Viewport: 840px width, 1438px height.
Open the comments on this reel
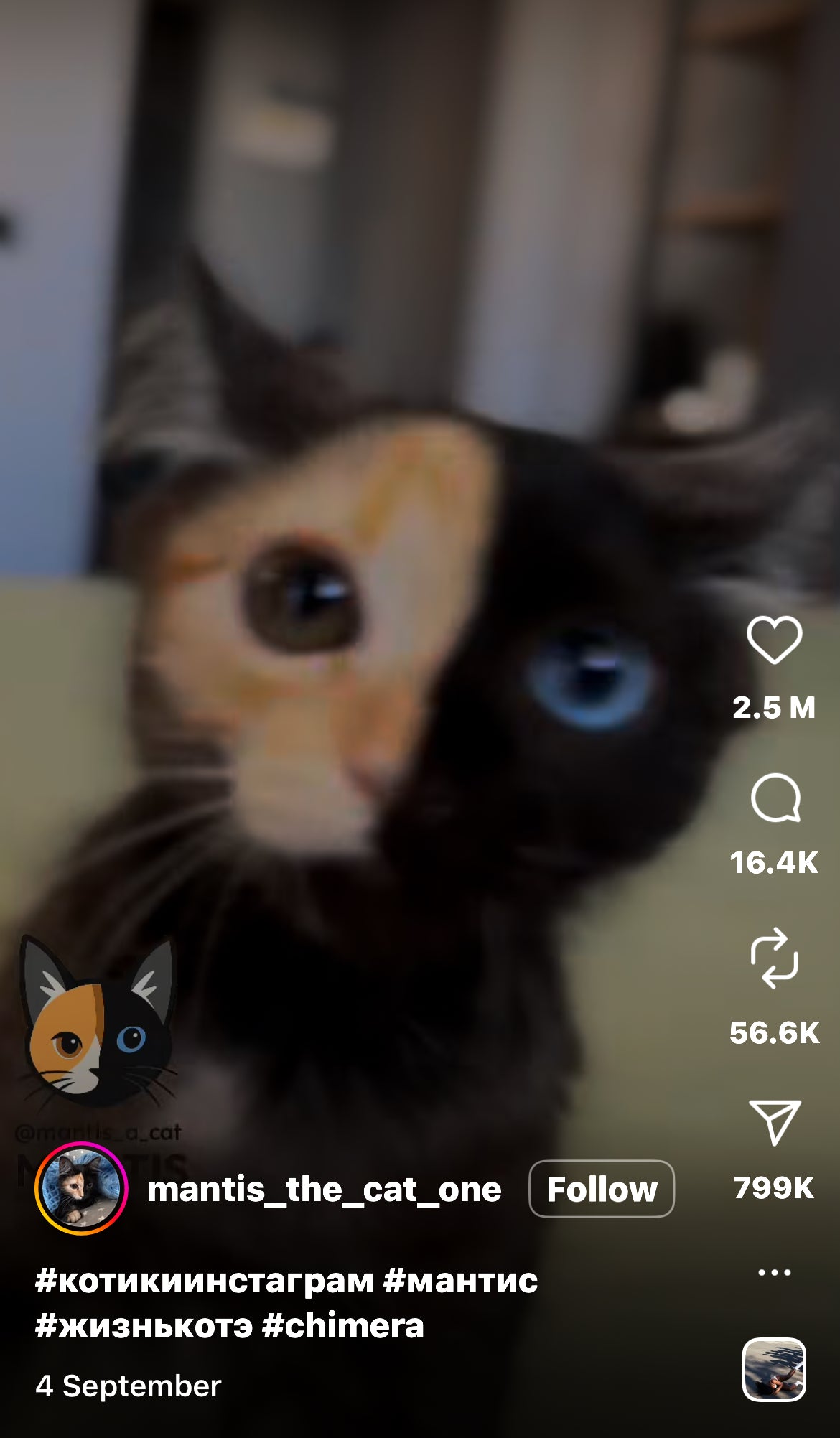coord(775,798)
